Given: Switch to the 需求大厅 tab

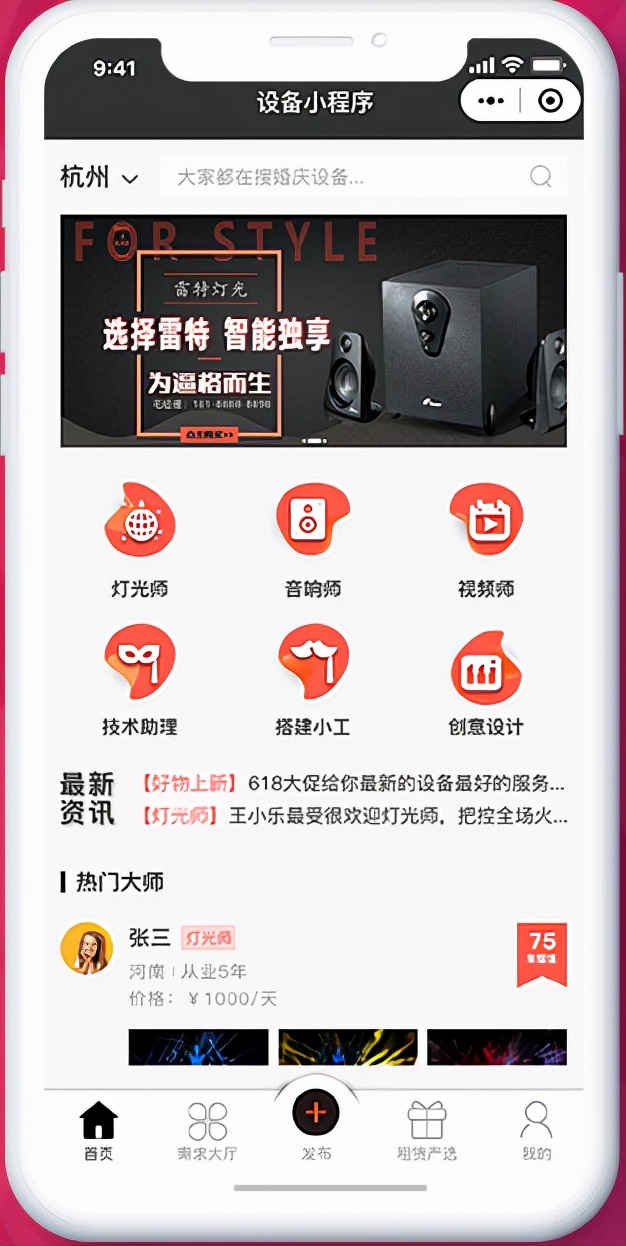Looking at the screenshot, I should [x=207, y=1130].
